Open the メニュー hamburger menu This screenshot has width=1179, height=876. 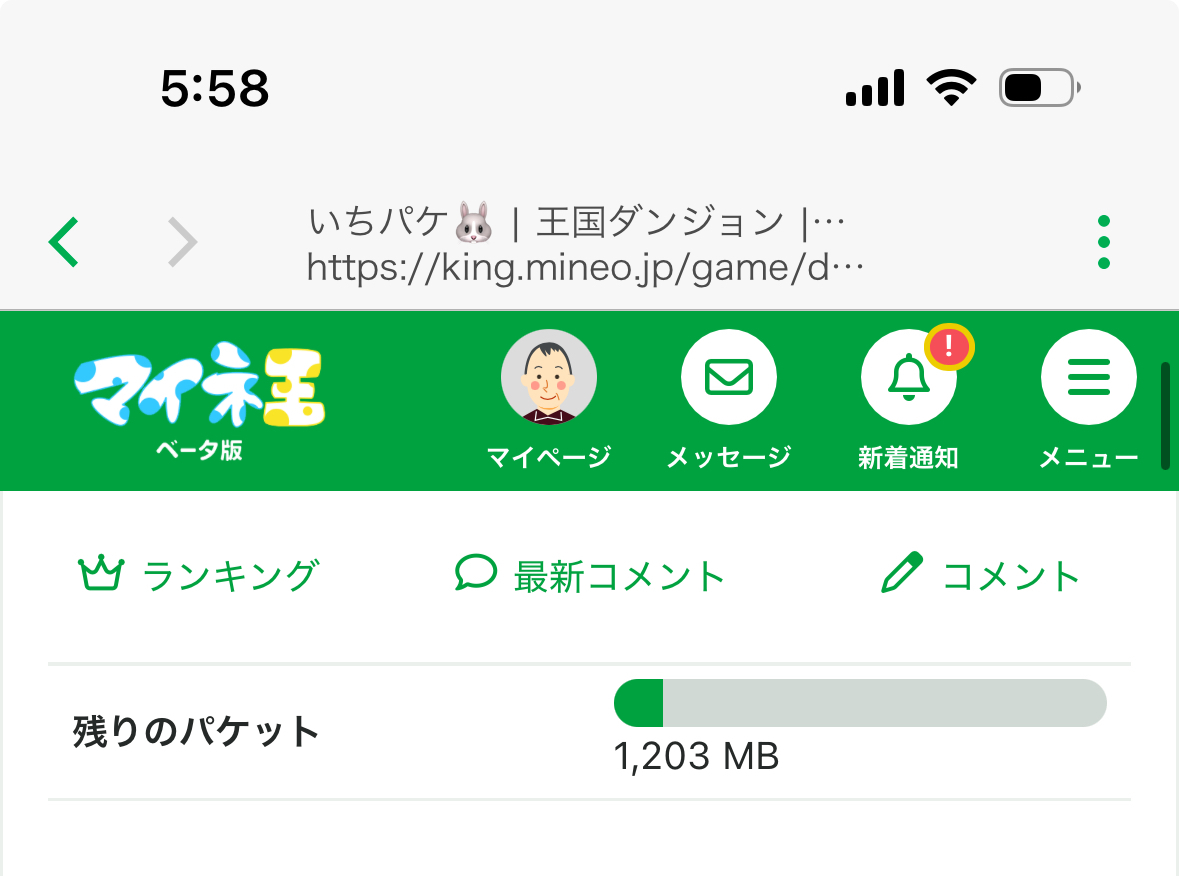click(1088, 379)
